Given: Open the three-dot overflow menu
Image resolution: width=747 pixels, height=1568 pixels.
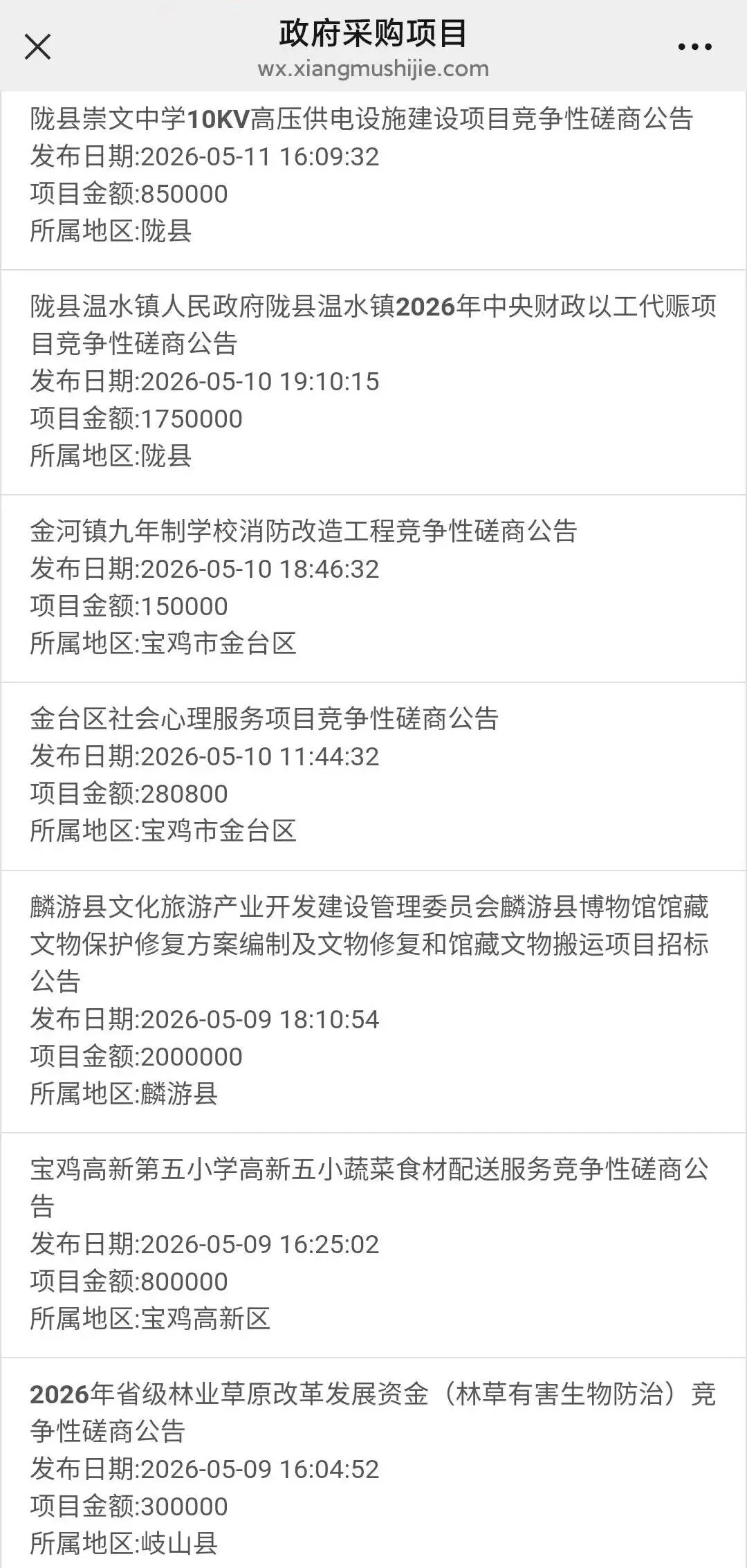Looking at the screenshot, I should coord(694,47).
